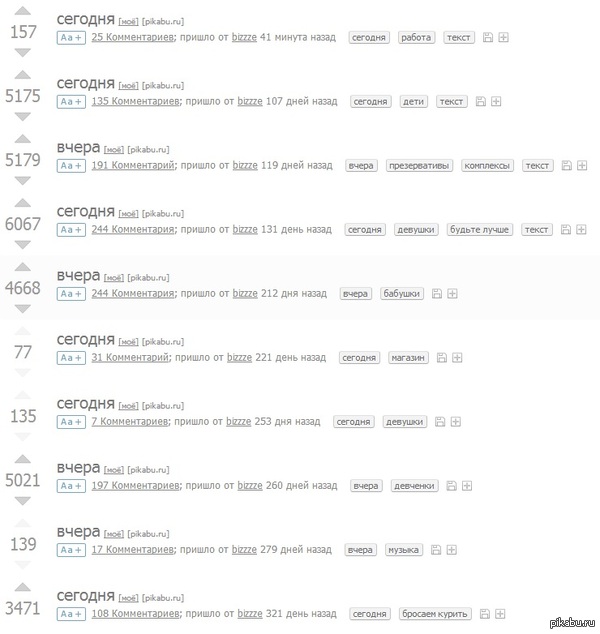Downvote the post rated 5175
The height and width of the screenshot is (634, 600).
(x=23, y=117)
